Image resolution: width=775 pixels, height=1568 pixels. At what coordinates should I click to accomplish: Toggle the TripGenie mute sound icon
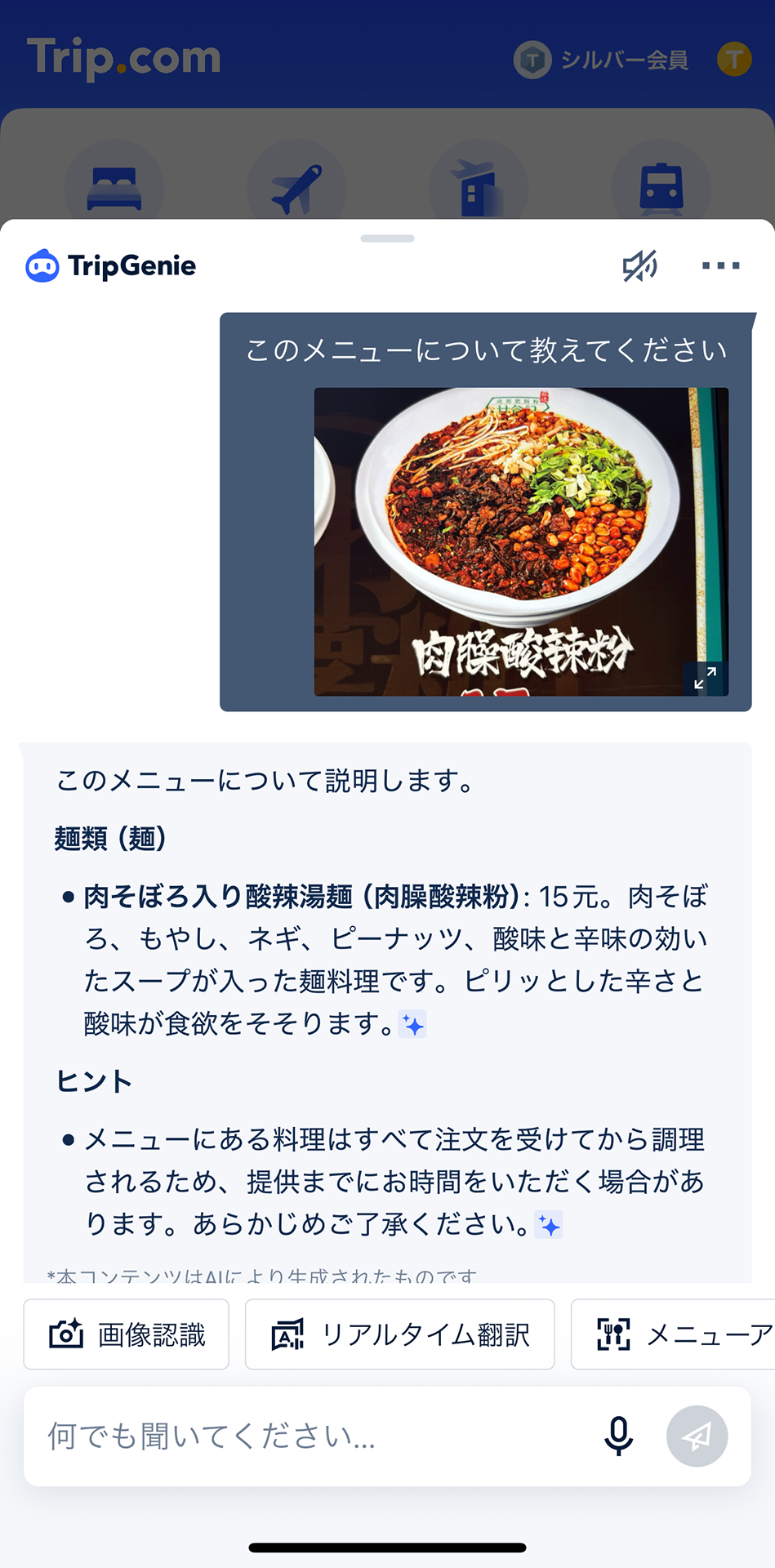click(x=639, y=266)
